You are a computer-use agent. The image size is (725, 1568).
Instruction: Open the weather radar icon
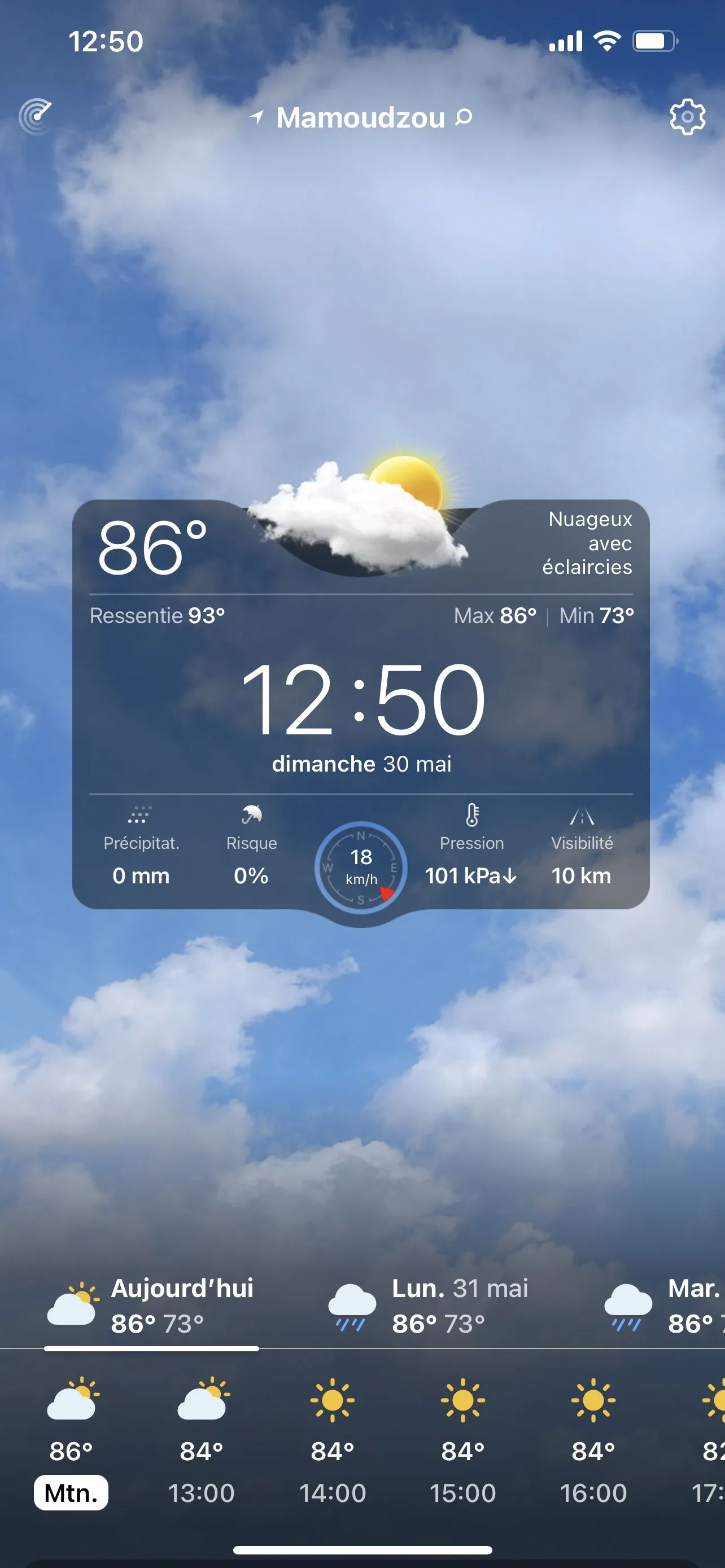[x=36, y=116]
